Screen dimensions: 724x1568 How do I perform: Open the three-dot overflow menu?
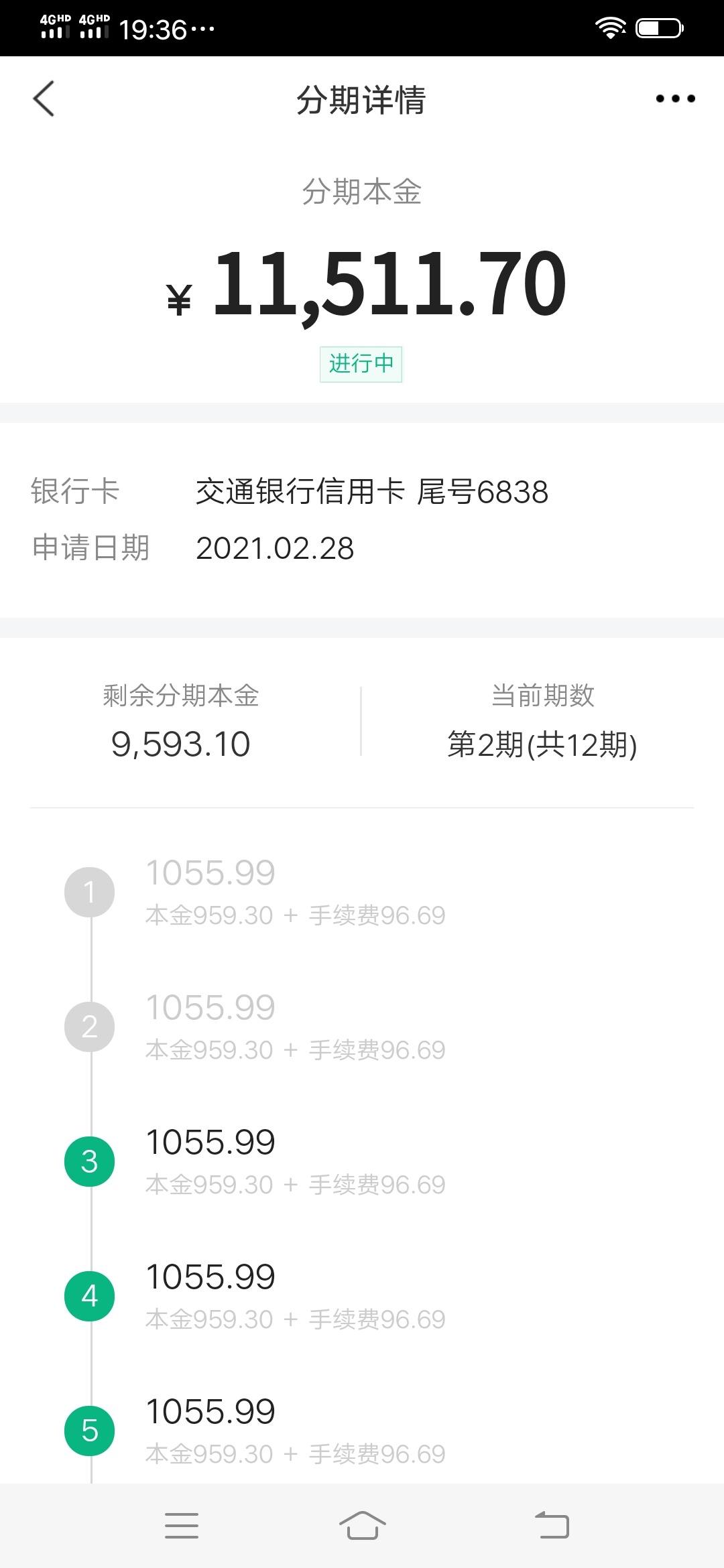coord(675,99)
